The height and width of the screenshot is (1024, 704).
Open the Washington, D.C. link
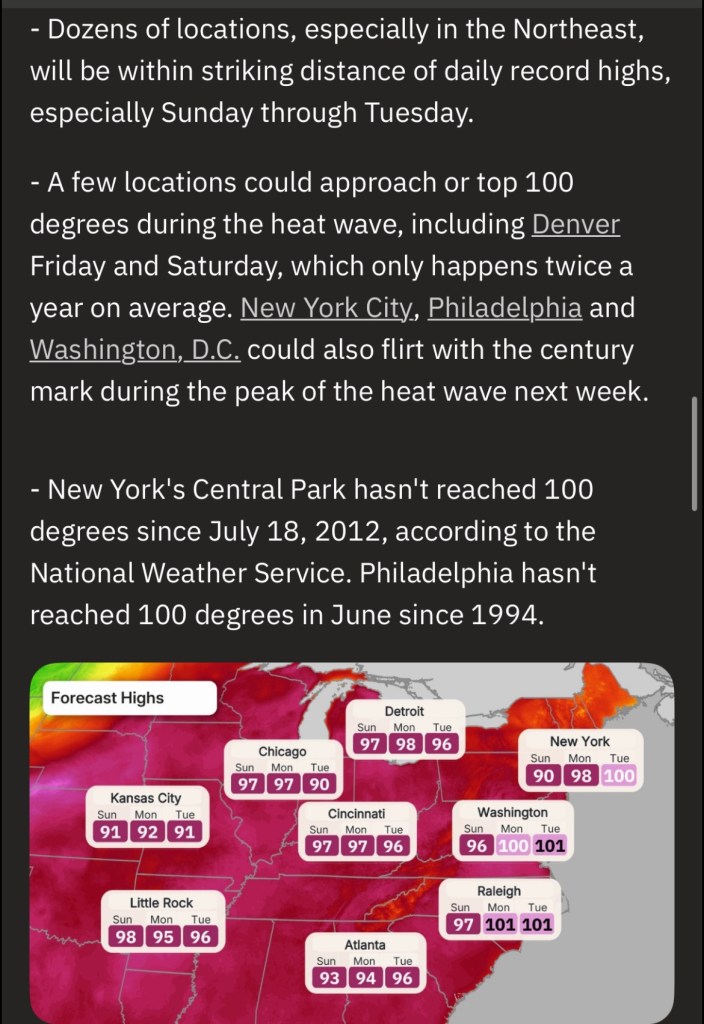pyautogui.click(x=135, y=351)
